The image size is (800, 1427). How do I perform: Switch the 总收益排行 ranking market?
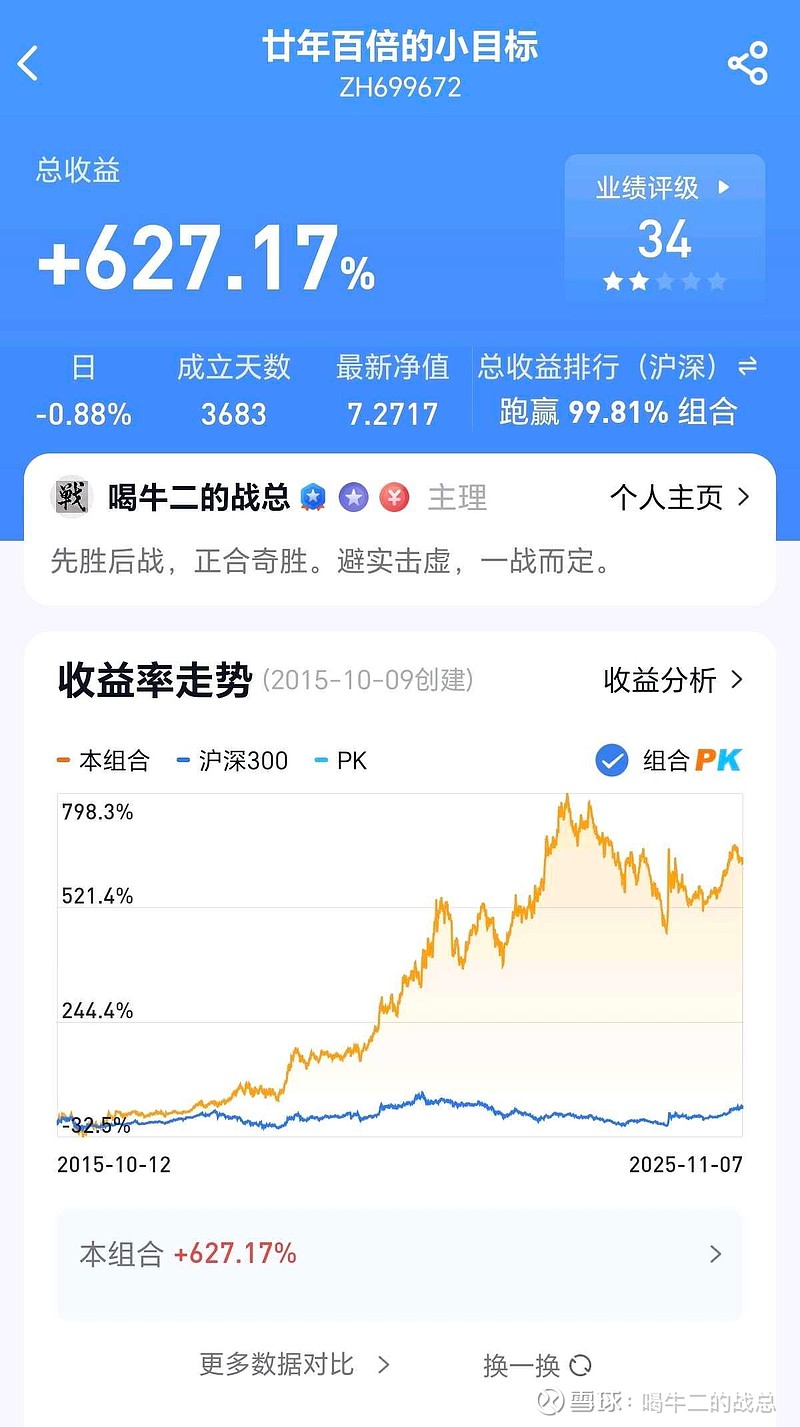coord(747,367)
